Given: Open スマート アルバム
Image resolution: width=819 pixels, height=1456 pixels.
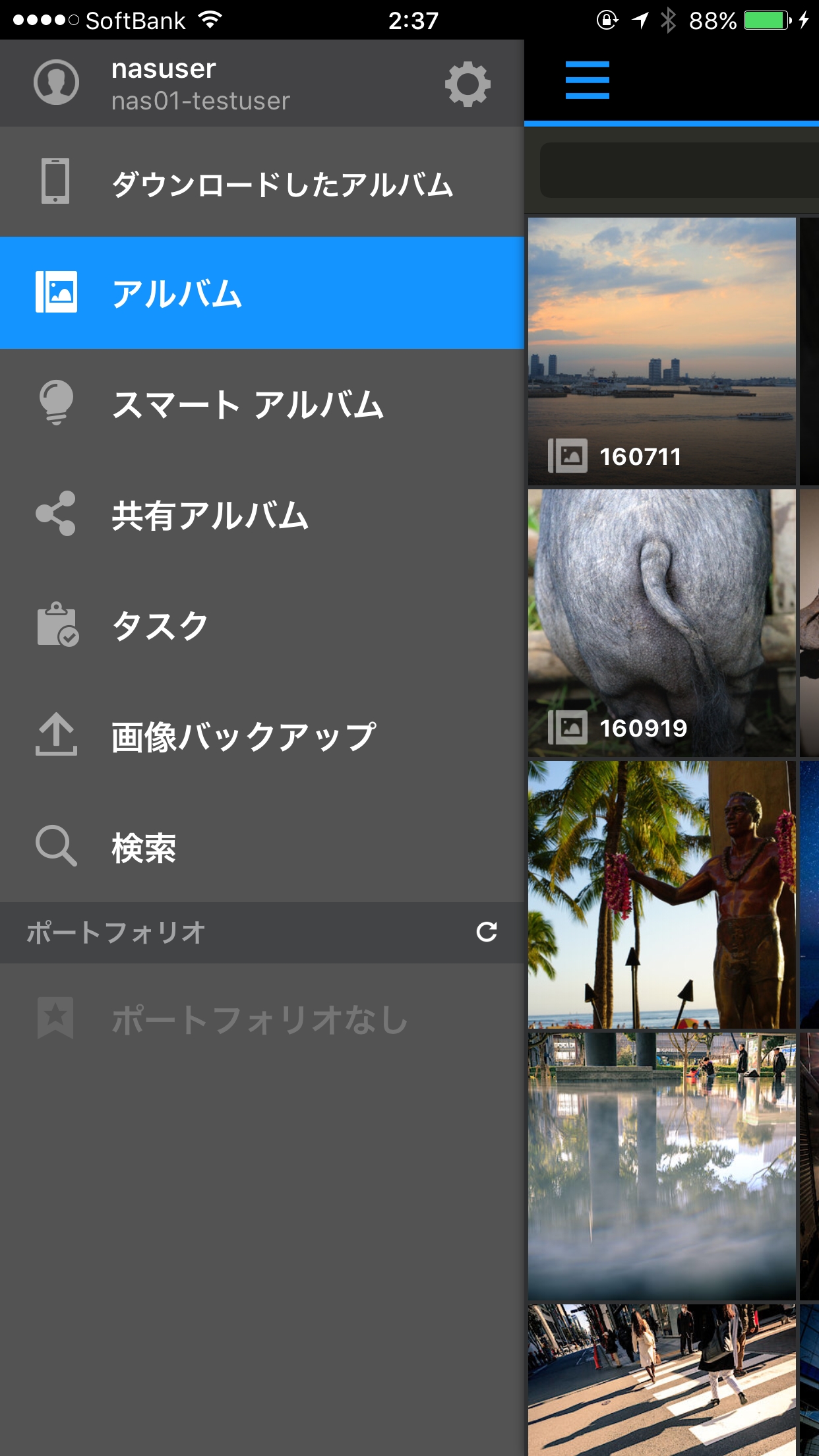Looking at the screenshot, I should (x=262, y=404).
